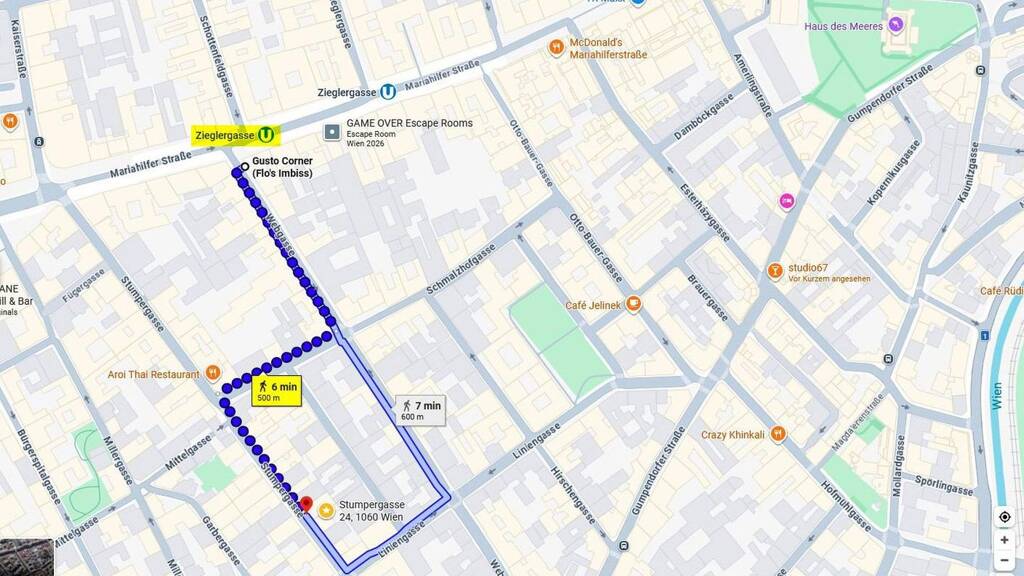The height and width of the screenshot is (576, 1024).
Task: Tap the highlighted Zieglergasse U-Bahn station
Action: click(236, 135)
